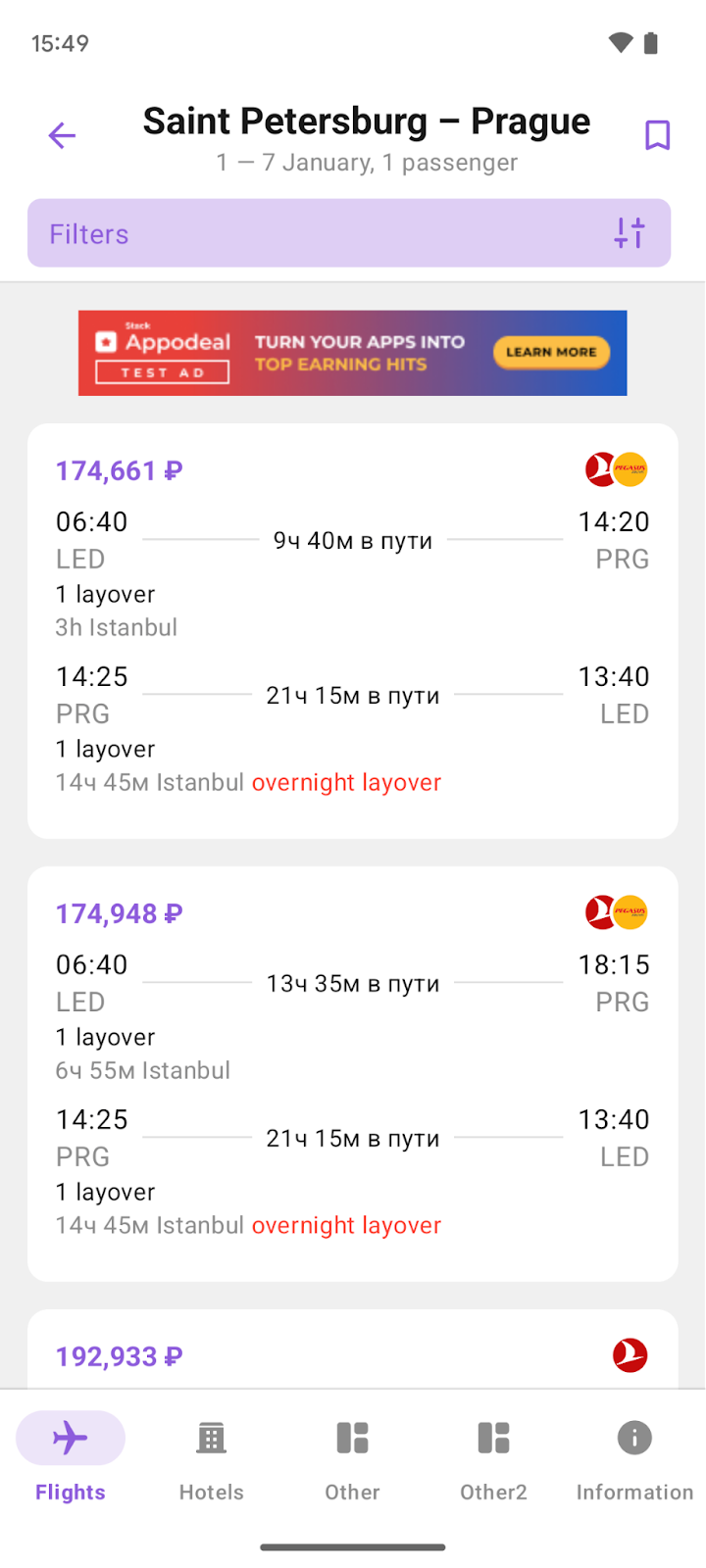Go back using the arrow icon
706x1568 pixels.
coord(62,135)
